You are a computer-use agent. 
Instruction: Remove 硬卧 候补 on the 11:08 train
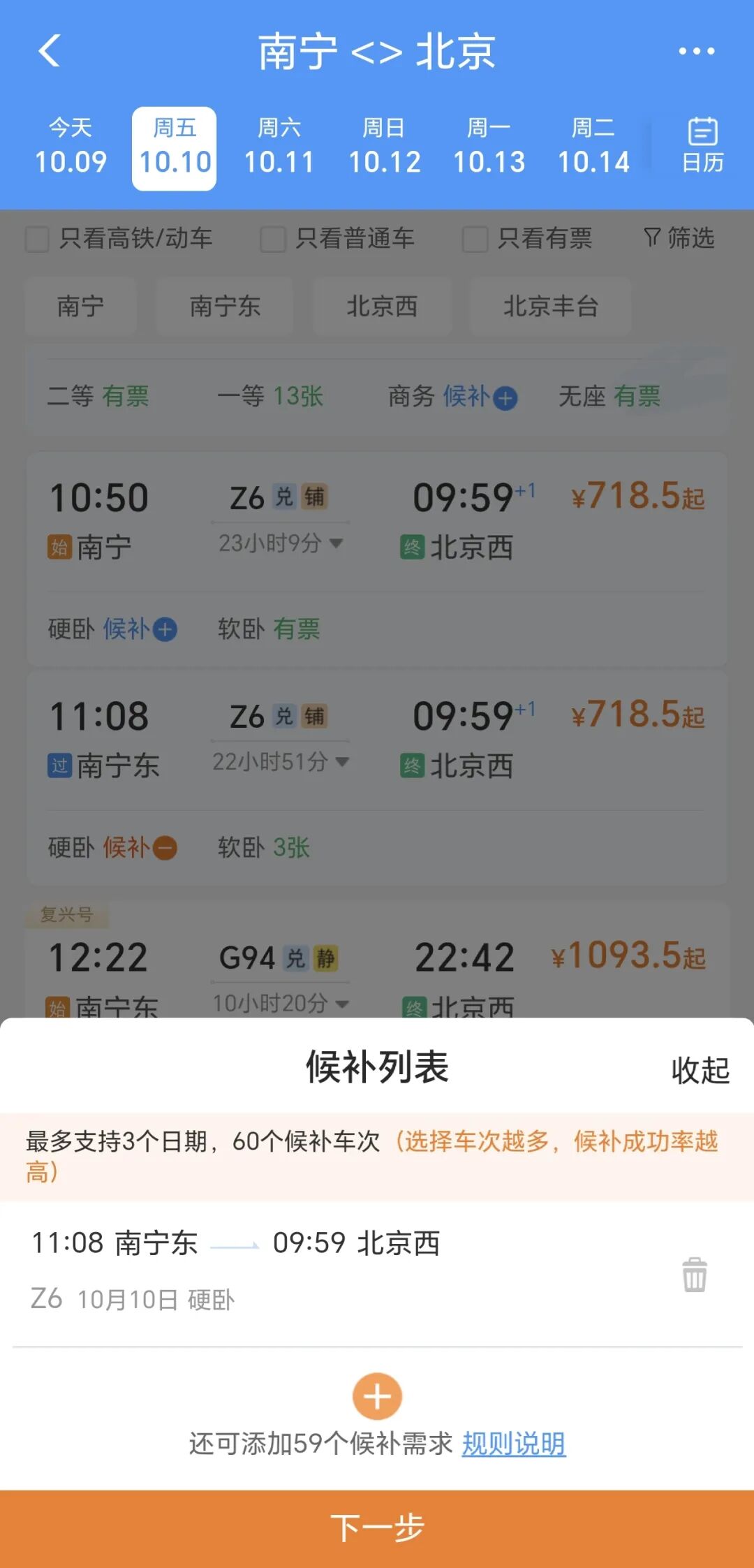click(165, 848)
